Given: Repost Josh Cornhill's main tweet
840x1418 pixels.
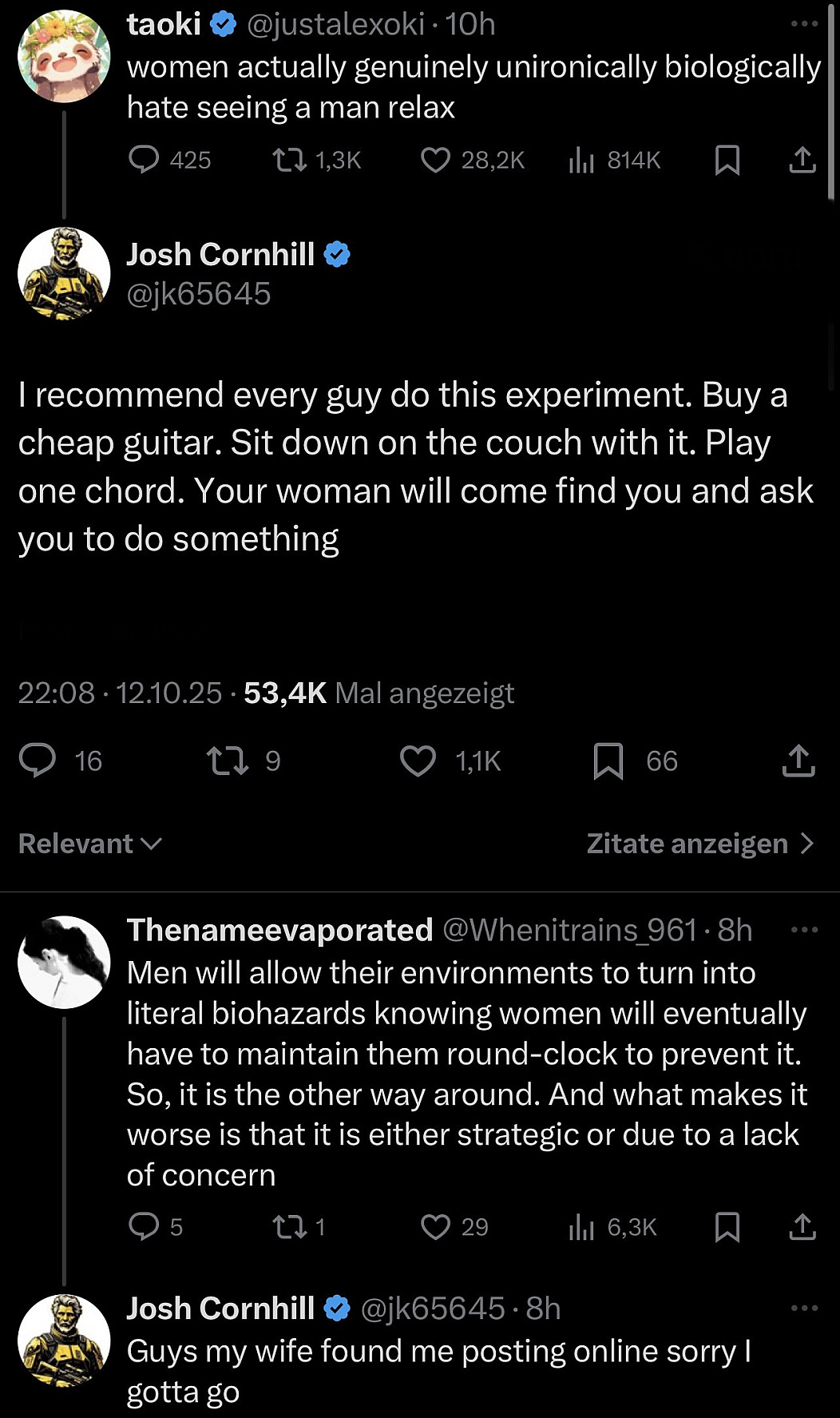Looking at the screenshot, I should tap(227, 761).
